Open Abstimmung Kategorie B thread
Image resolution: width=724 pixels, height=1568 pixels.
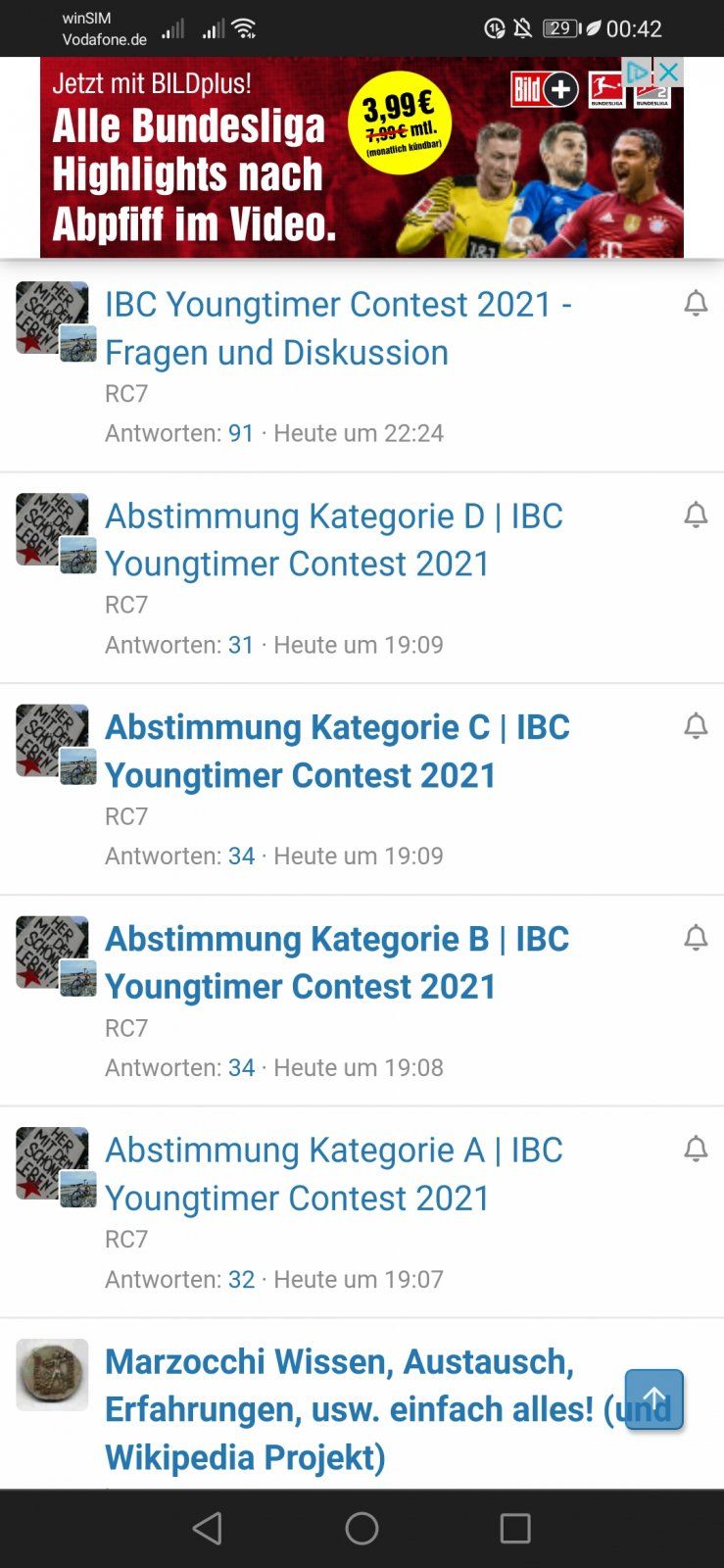pos(337,962)
